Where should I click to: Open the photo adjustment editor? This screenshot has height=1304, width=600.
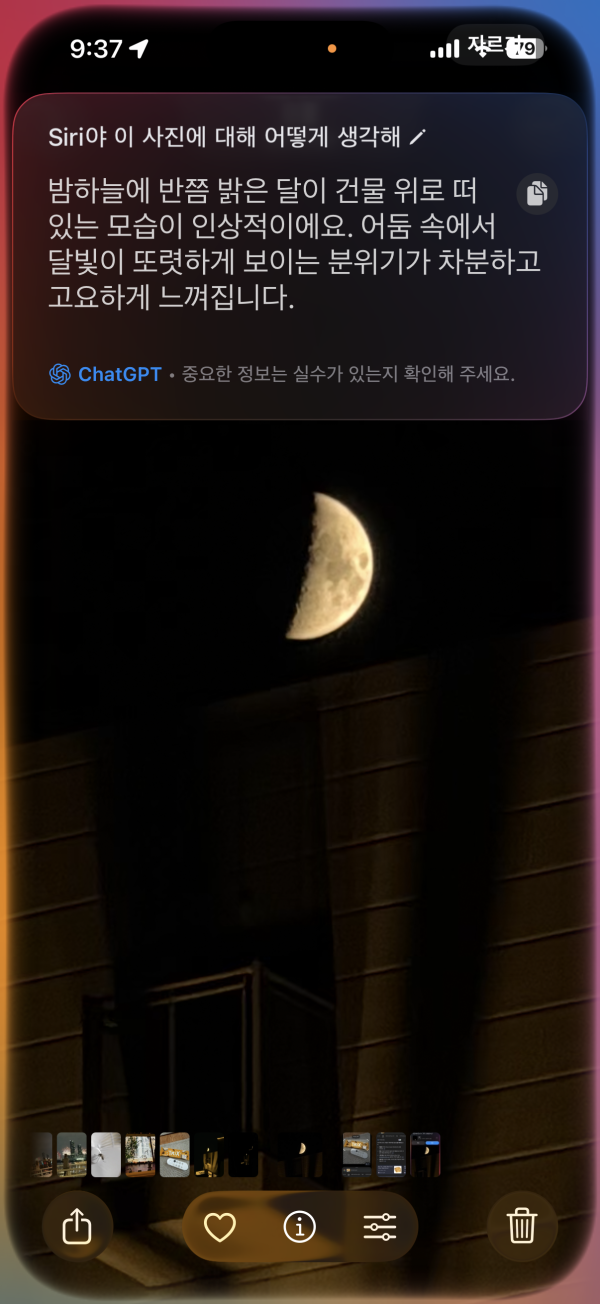pos(380,1225)
